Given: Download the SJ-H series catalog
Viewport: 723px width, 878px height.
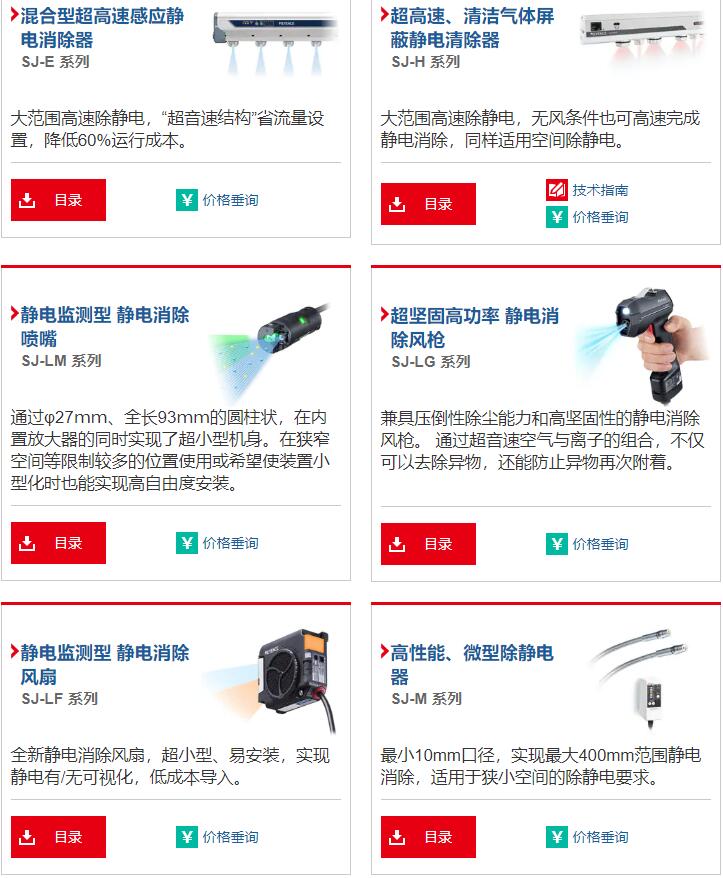Looking at the screenshot, I should pos(428,204).
